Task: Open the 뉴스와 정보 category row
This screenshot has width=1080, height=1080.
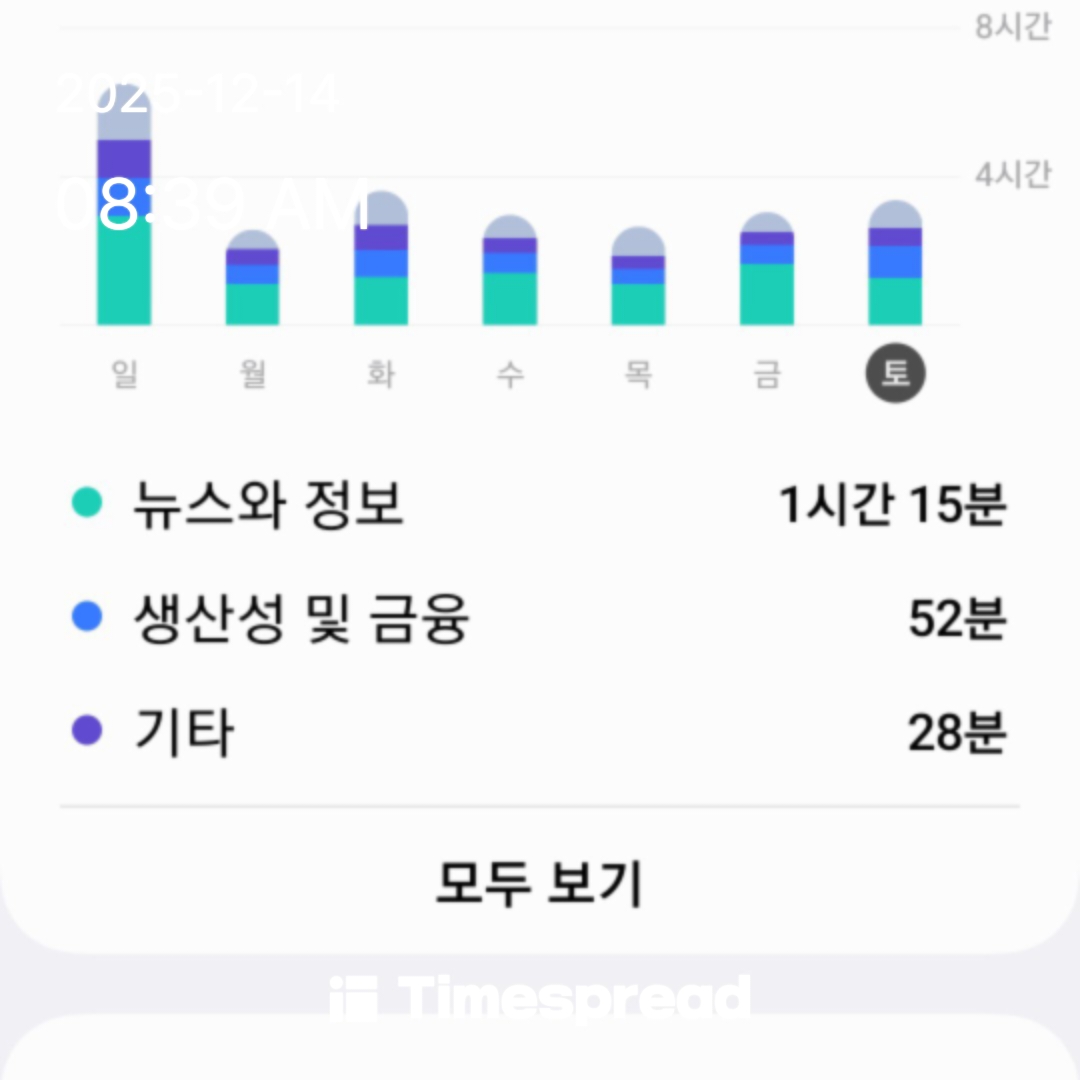Action: (539, 506)
